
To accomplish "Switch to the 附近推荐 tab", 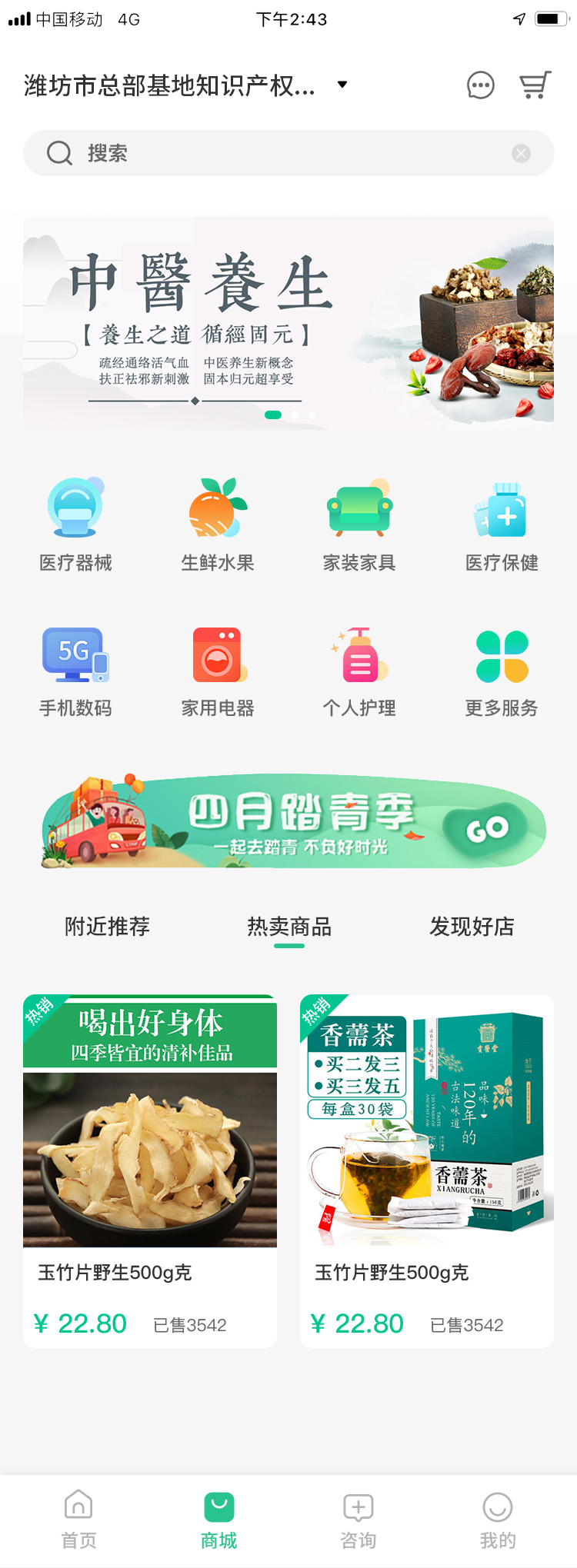I will click(107, 927).
